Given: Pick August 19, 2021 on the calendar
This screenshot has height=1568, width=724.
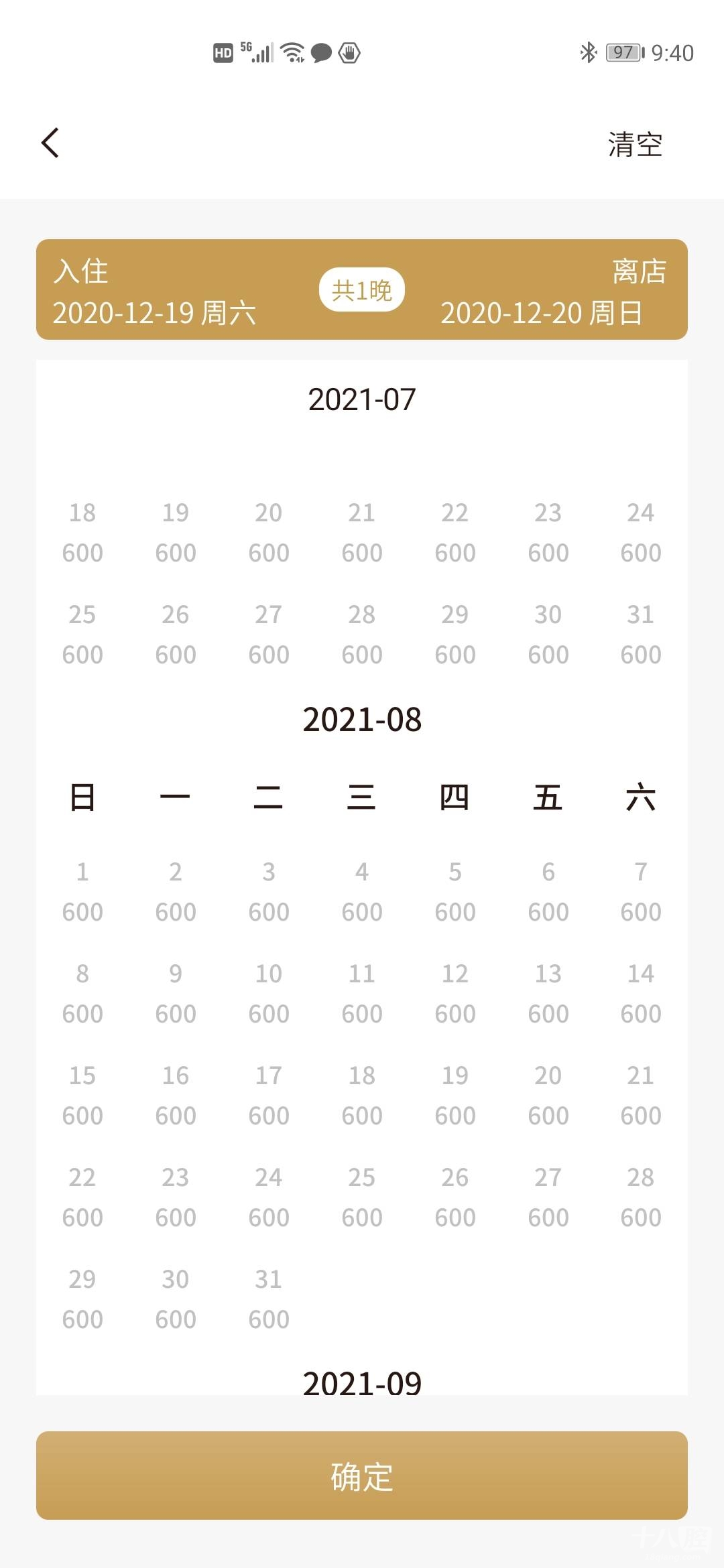Looking at the screenshot, I should click(455, 1095).
